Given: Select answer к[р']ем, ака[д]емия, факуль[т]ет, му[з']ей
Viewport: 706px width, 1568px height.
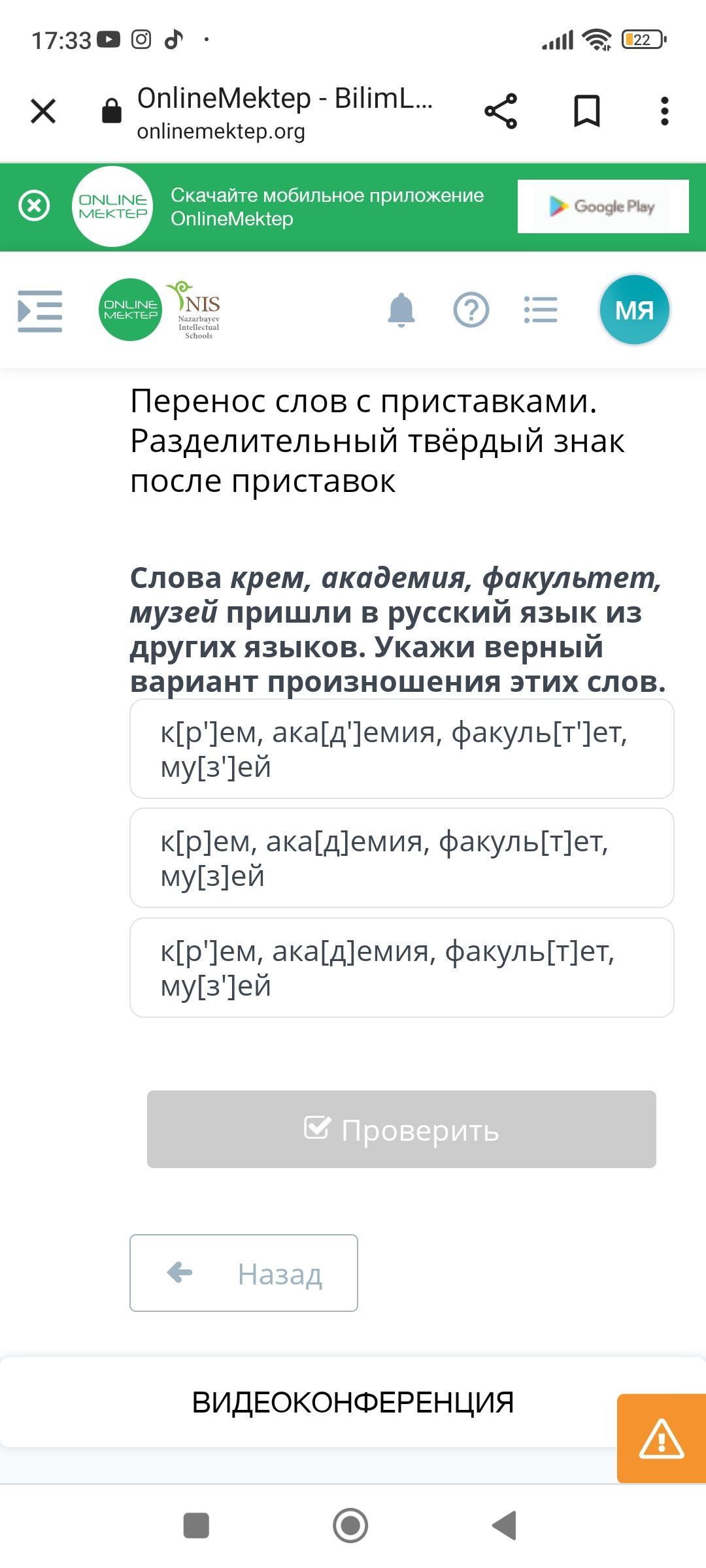Looking at the screenshot, I should pos(401,968).
